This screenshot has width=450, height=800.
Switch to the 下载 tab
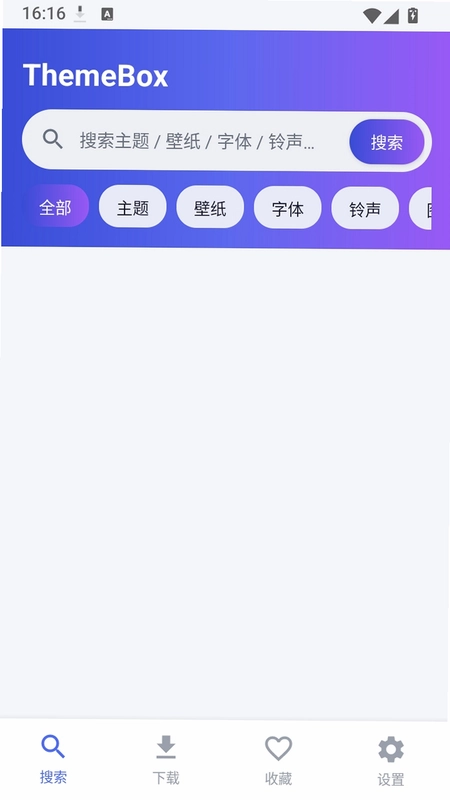coord(166,760)
